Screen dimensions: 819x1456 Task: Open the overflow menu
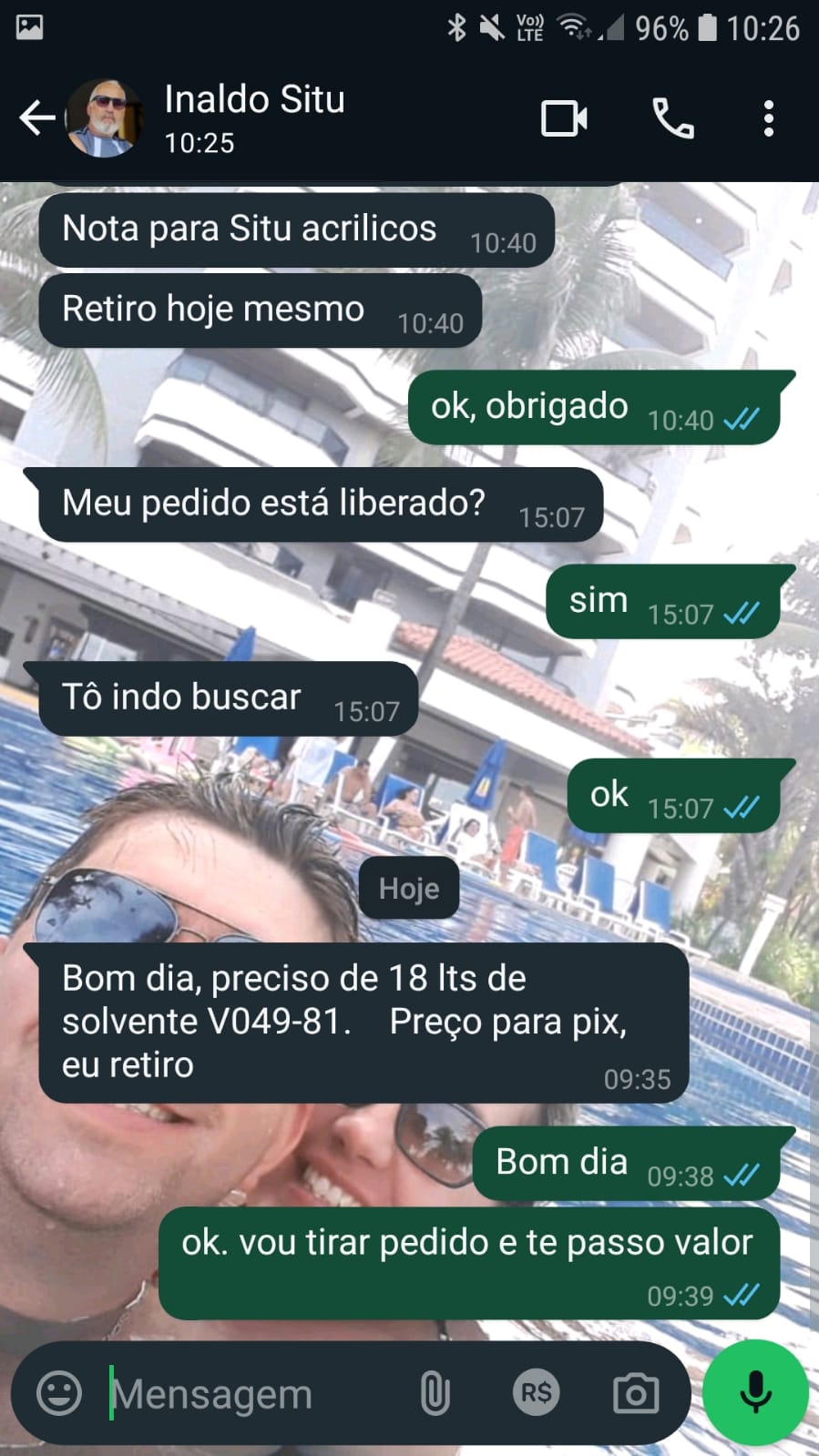tap(769, 118)
